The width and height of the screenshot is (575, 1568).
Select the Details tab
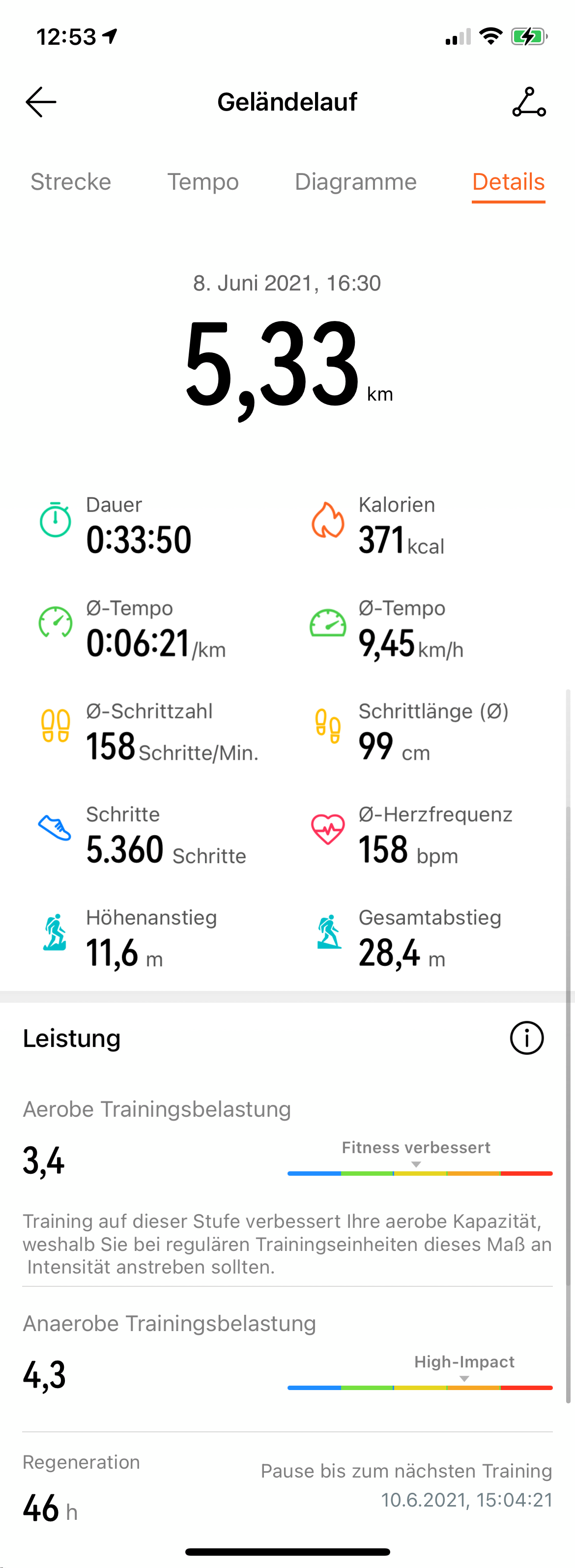click(508, 181)
